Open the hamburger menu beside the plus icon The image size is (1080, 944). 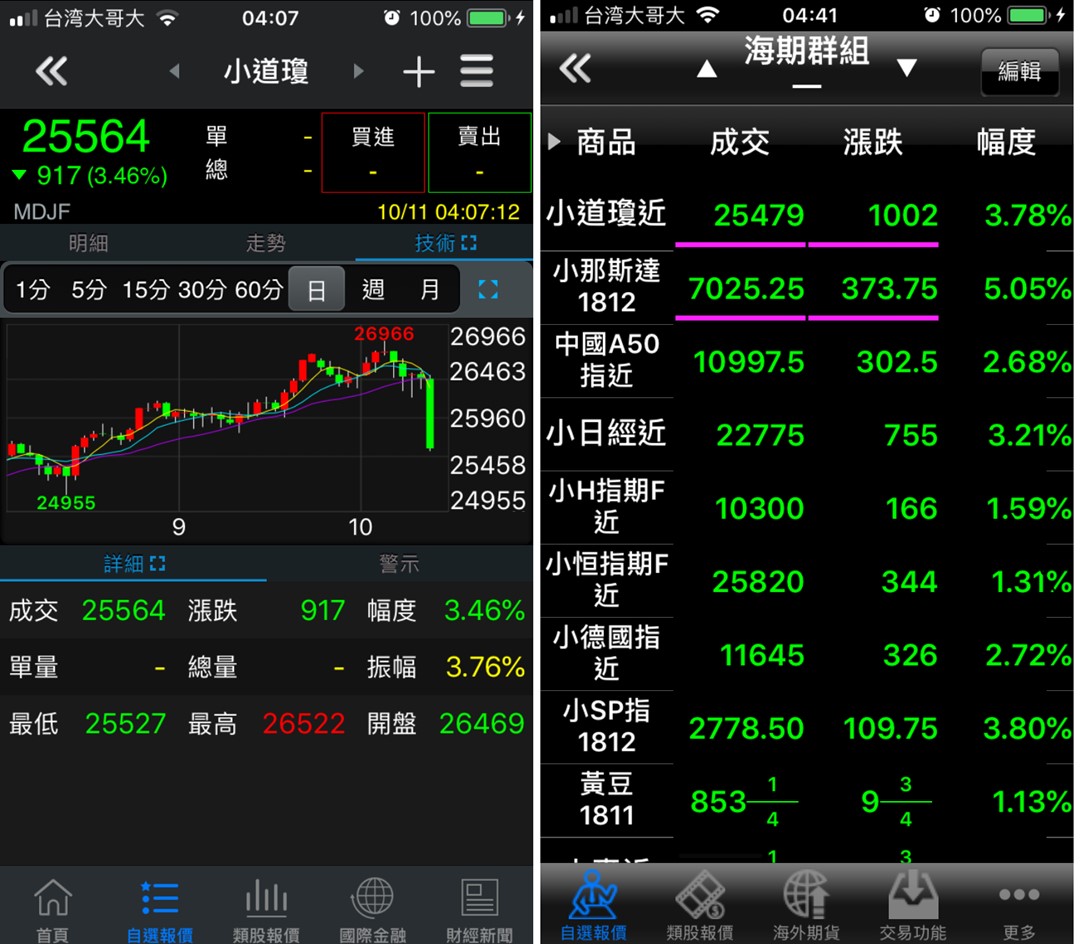(477, 72)
